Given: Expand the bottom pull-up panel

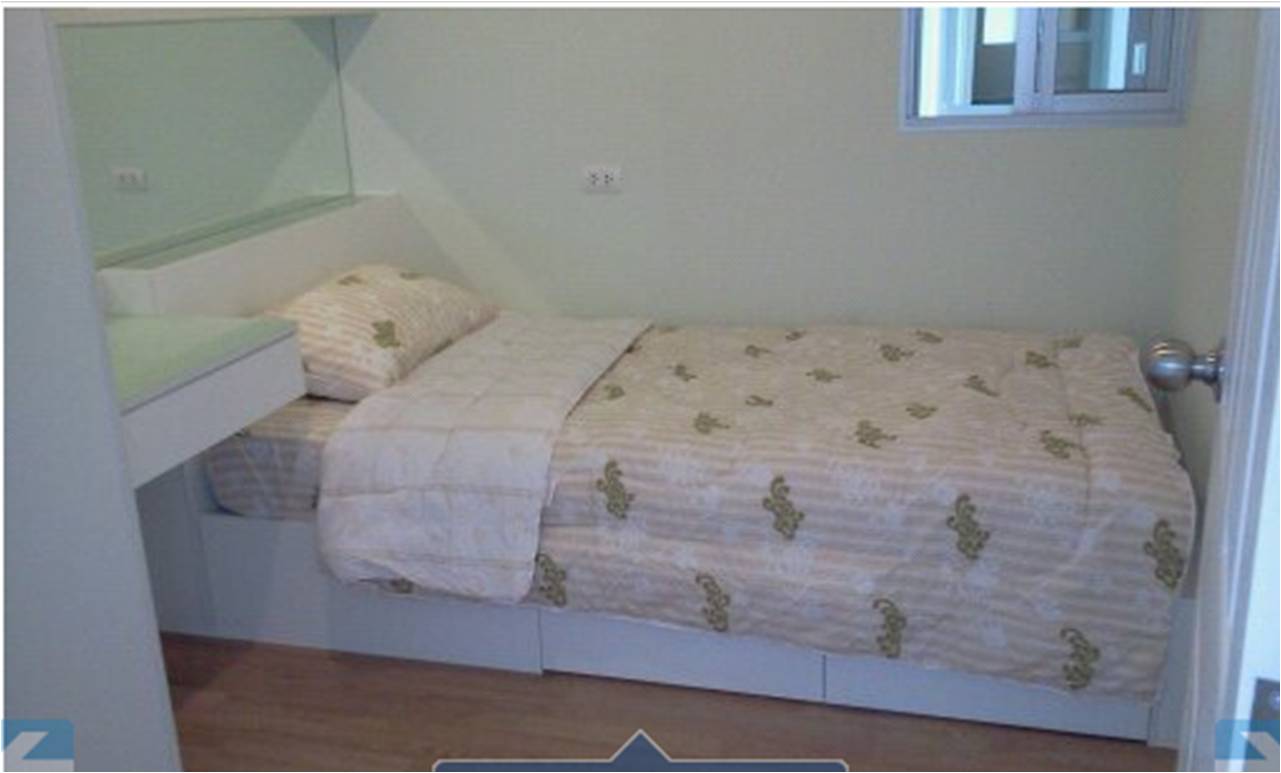Looking at the screenshot, I should tap(640, 754).
